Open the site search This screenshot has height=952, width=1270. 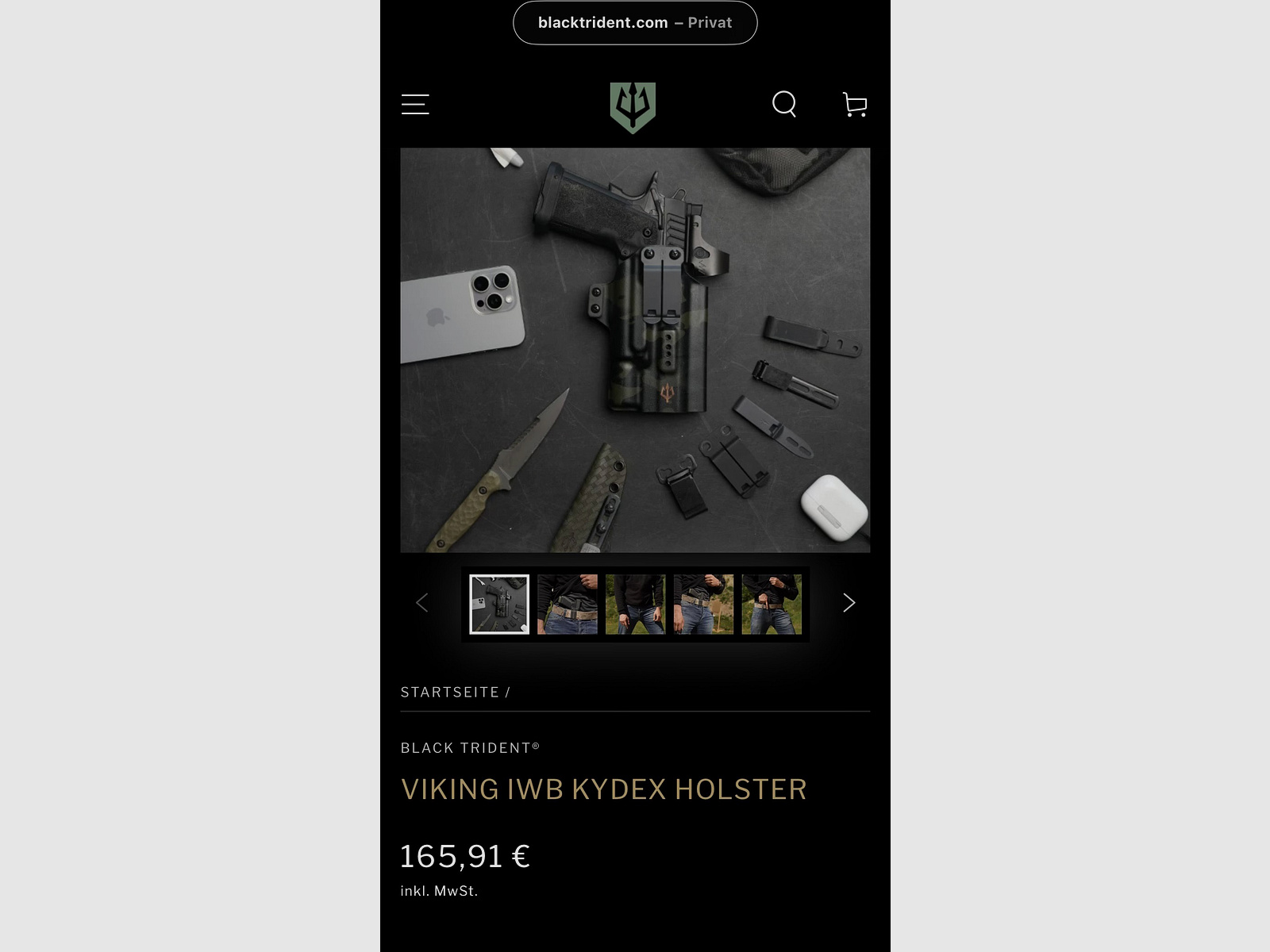(784, 104)
